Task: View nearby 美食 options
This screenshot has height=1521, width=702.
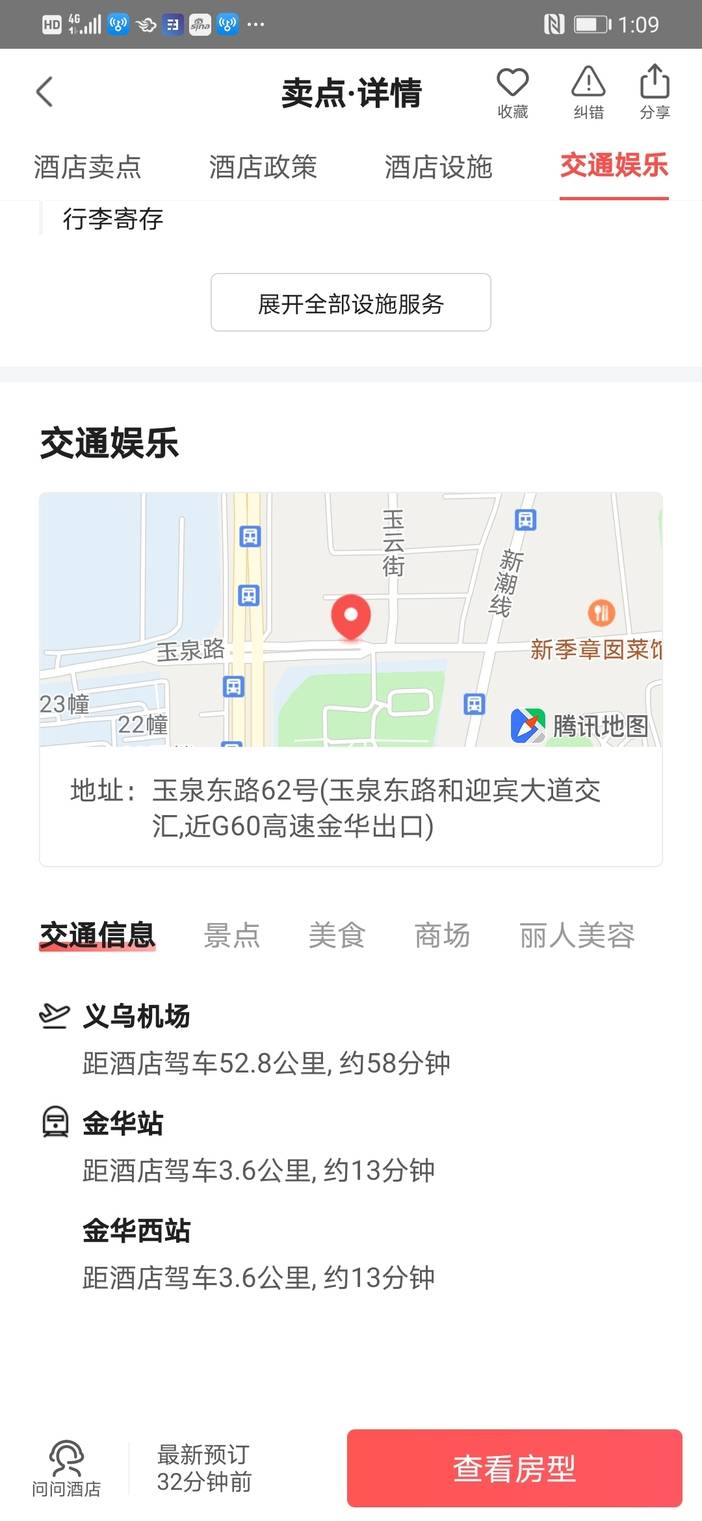Action: pos(337,936)
